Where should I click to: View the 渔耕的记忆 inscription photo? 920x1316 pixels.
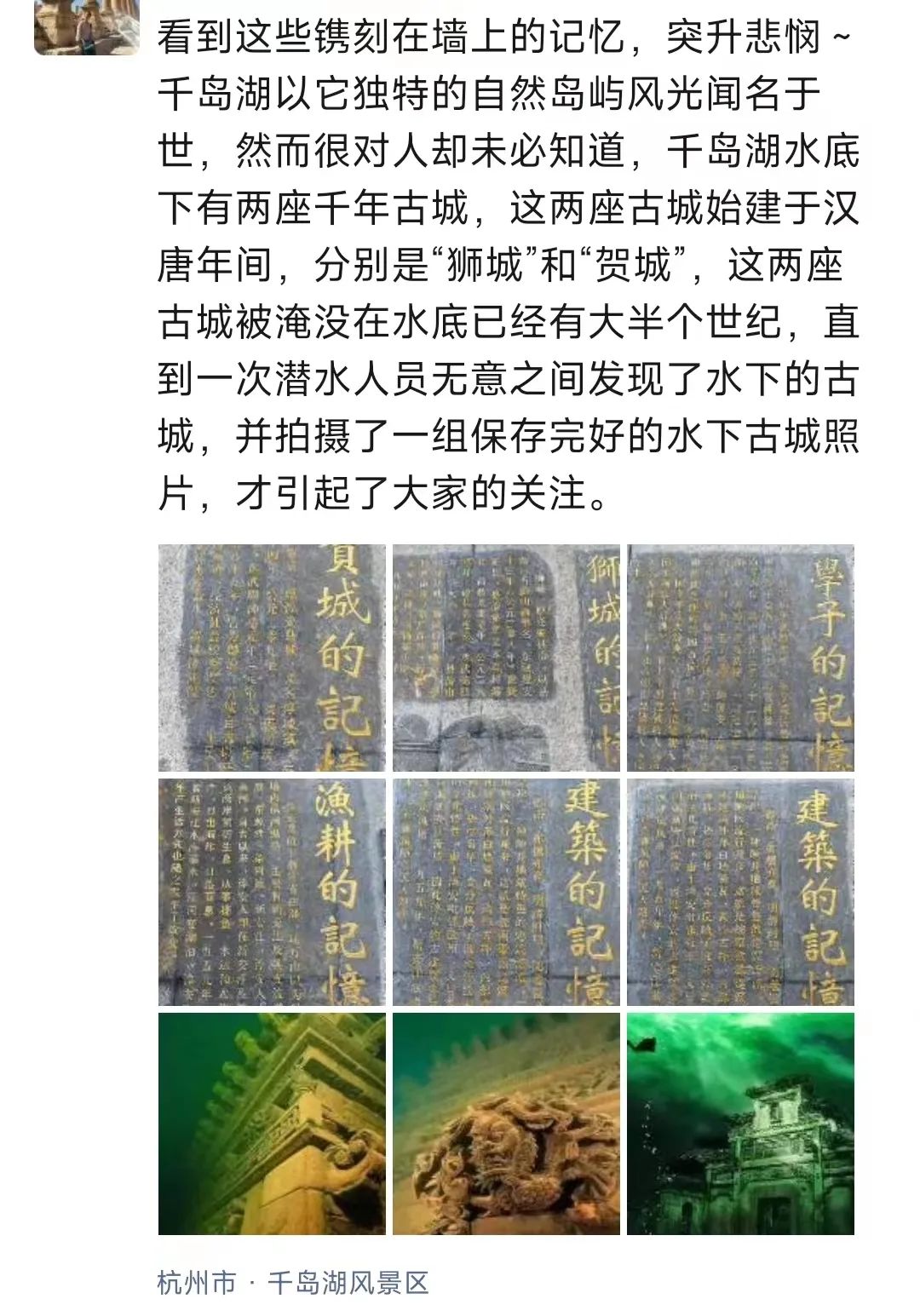pos(272,892)
